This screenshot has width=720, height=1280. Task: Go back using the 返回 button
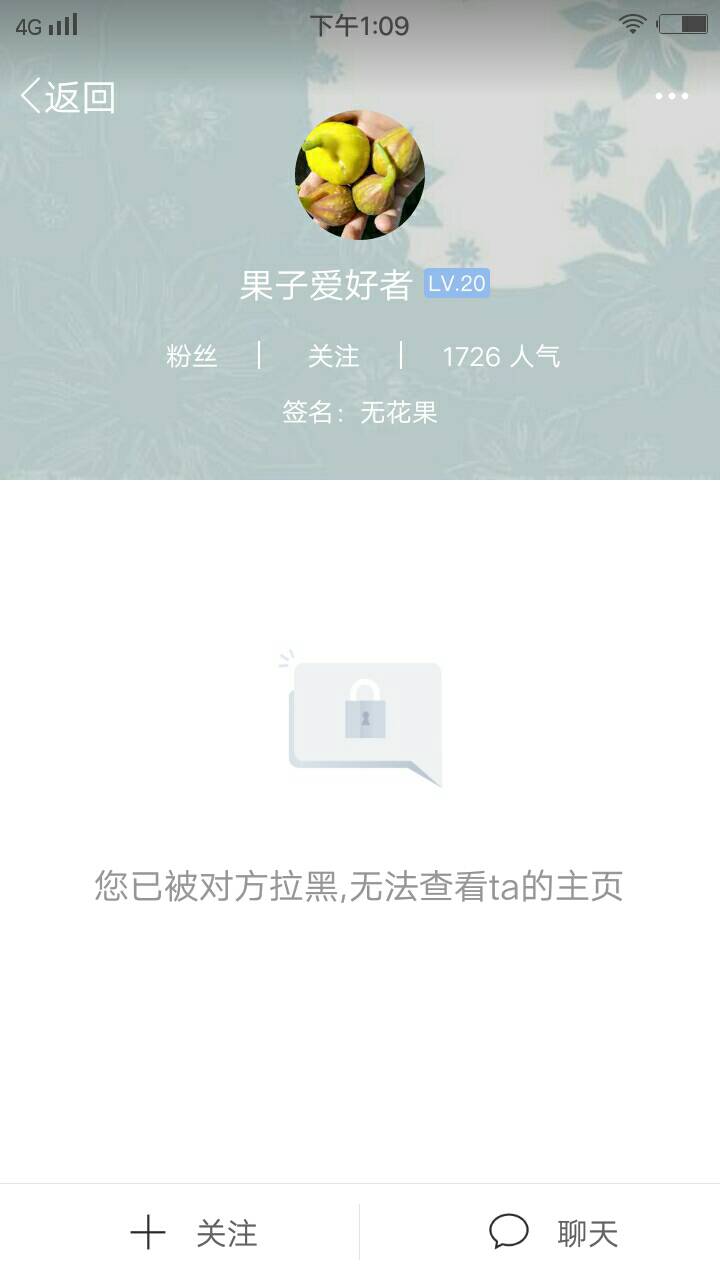(x=67, y=97)
